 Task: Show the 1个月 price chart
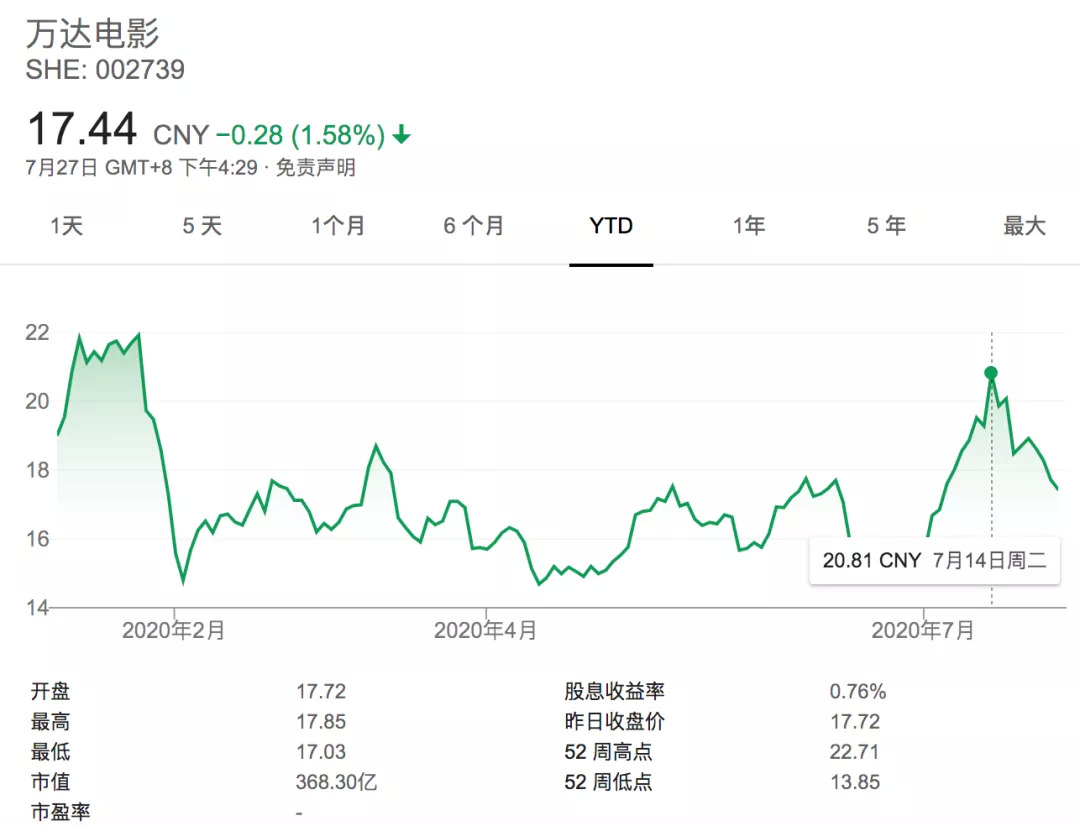tap(338, 226)
